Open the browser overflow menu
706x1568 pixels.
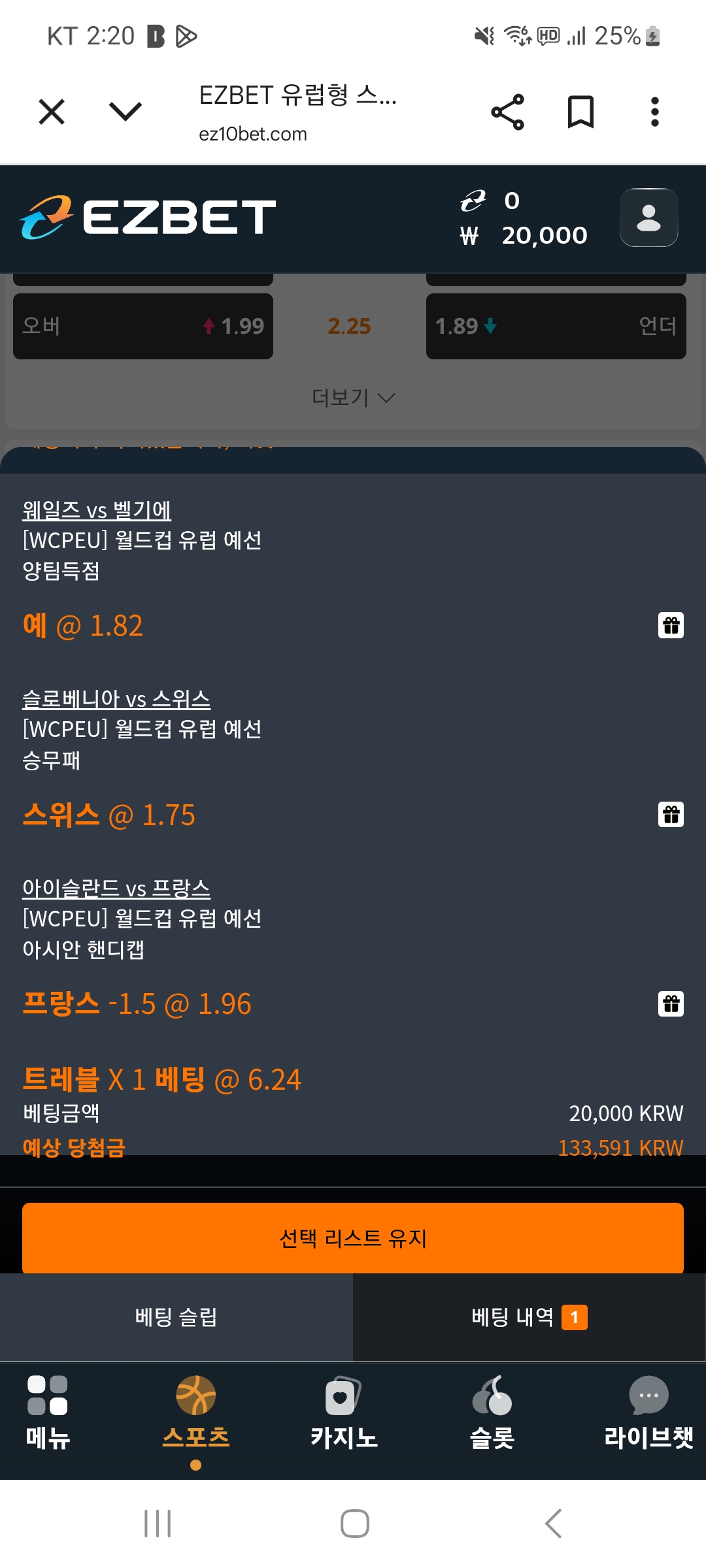(x=654, y=112)
